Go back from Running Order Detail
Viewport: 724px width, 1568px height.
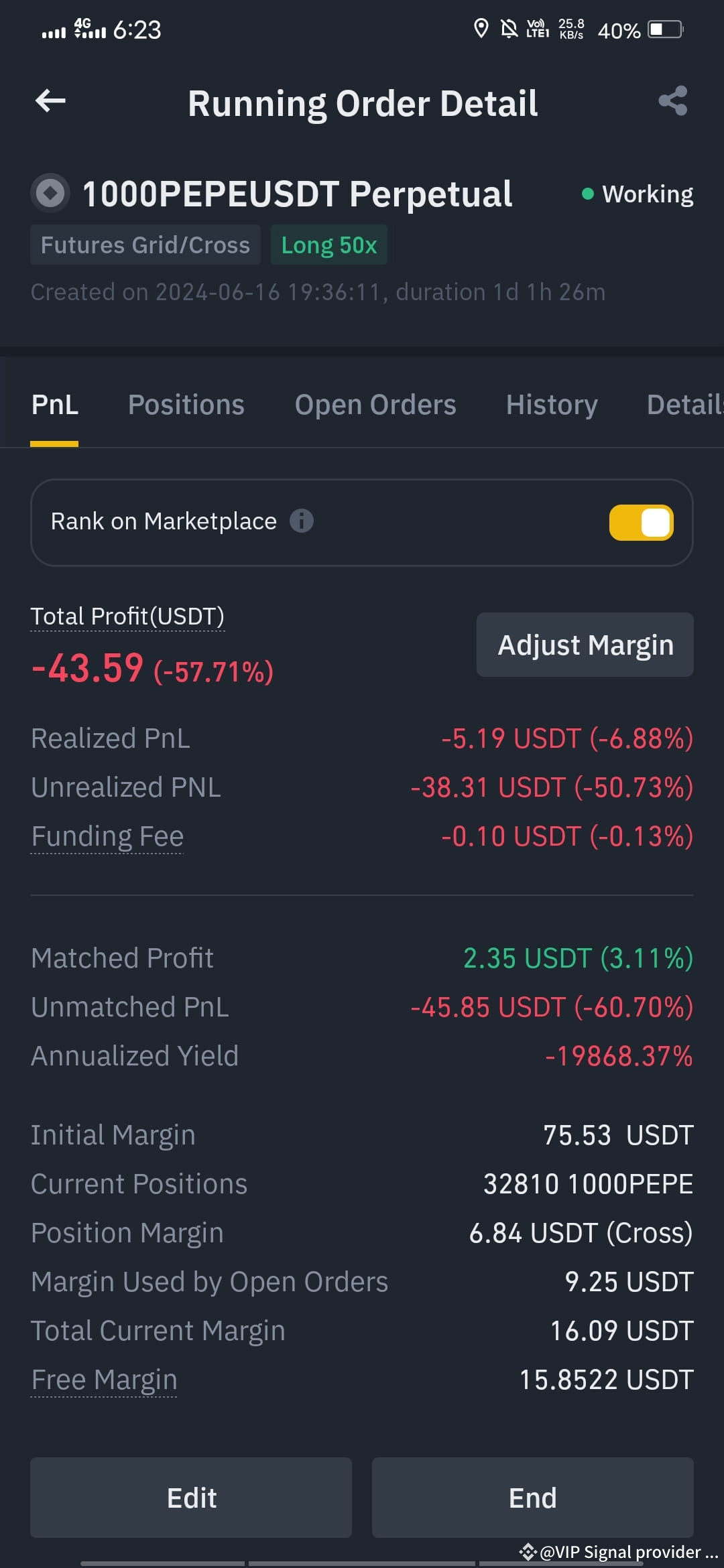[50, 101]
